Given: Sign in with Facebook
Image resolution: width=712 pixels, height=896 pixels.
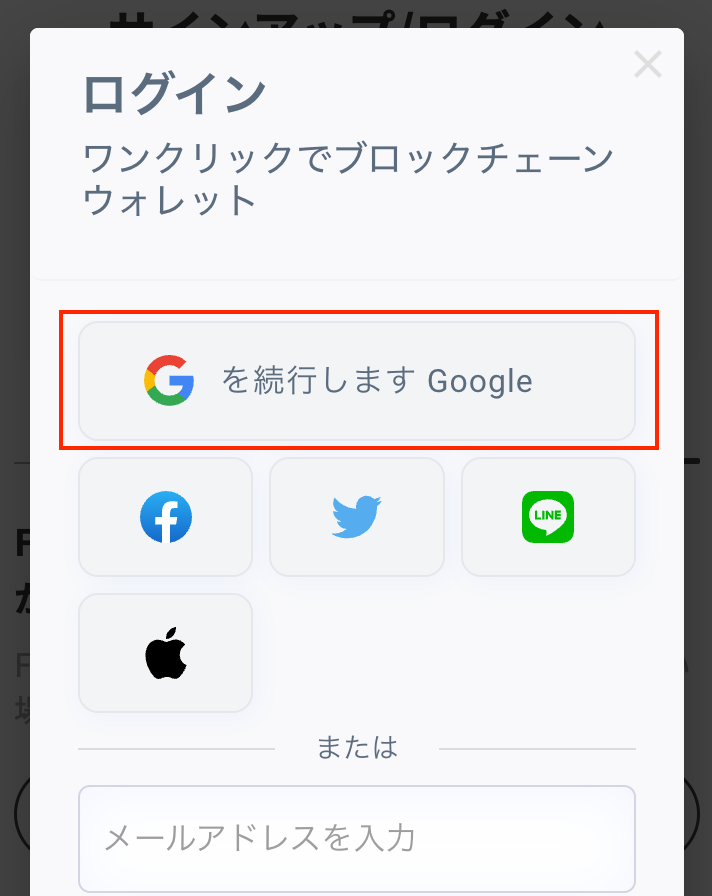Looking at the screenshot, I should point(166,517).
